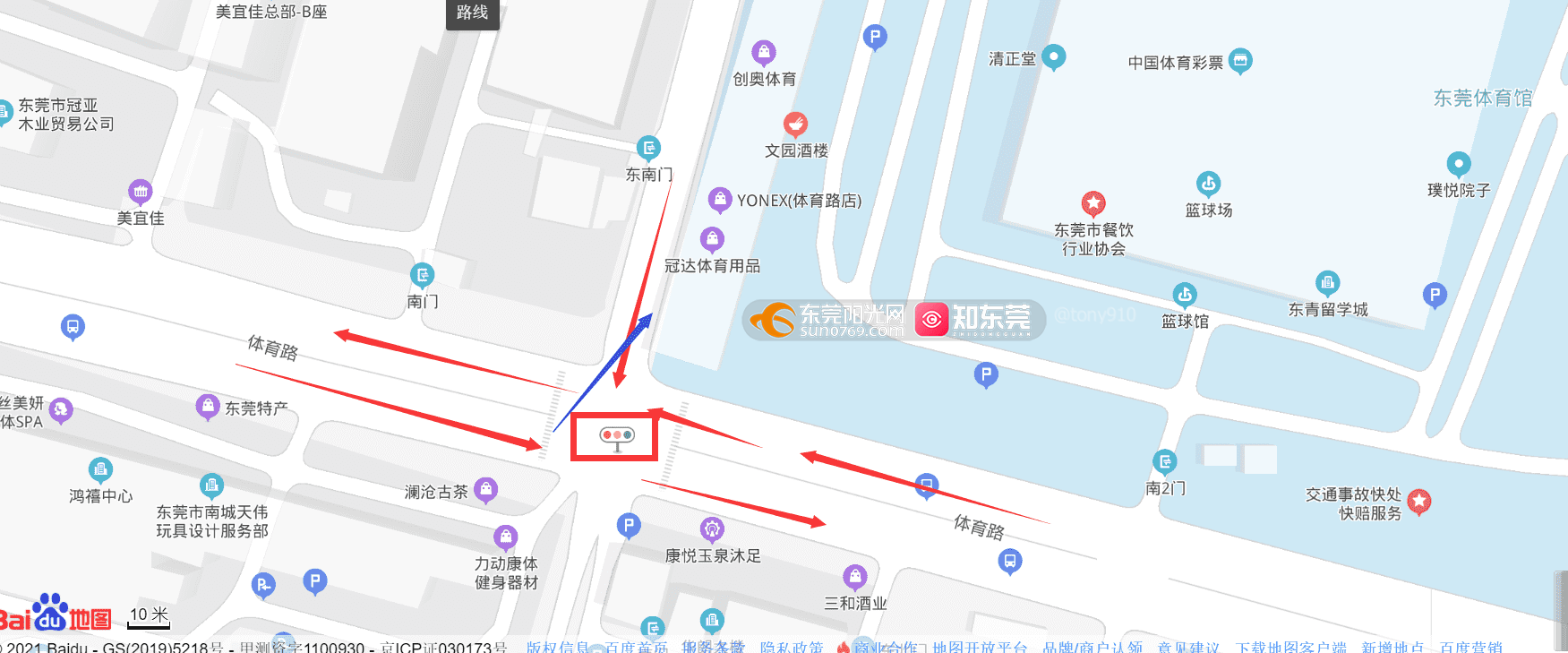This screenshot has width=1568, height=653.
Task: Open the 美宜佳 store marker
Action: pyautogui.click(x=140, y=192)
